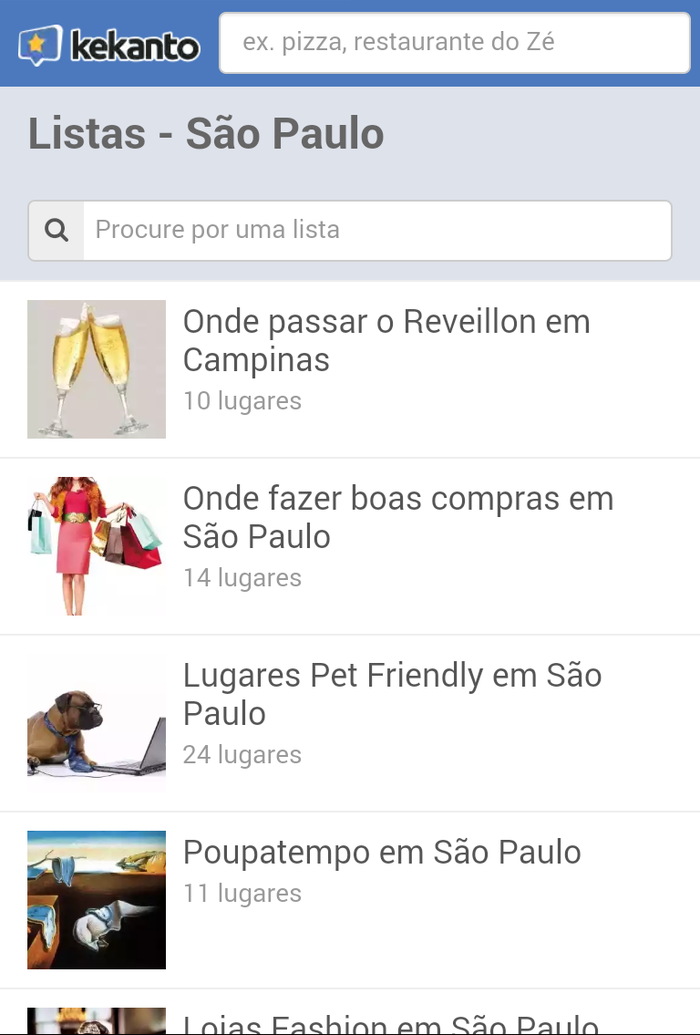Tap the magnifier icon beside the list search

pyautogui.click(x=57, y=231)
